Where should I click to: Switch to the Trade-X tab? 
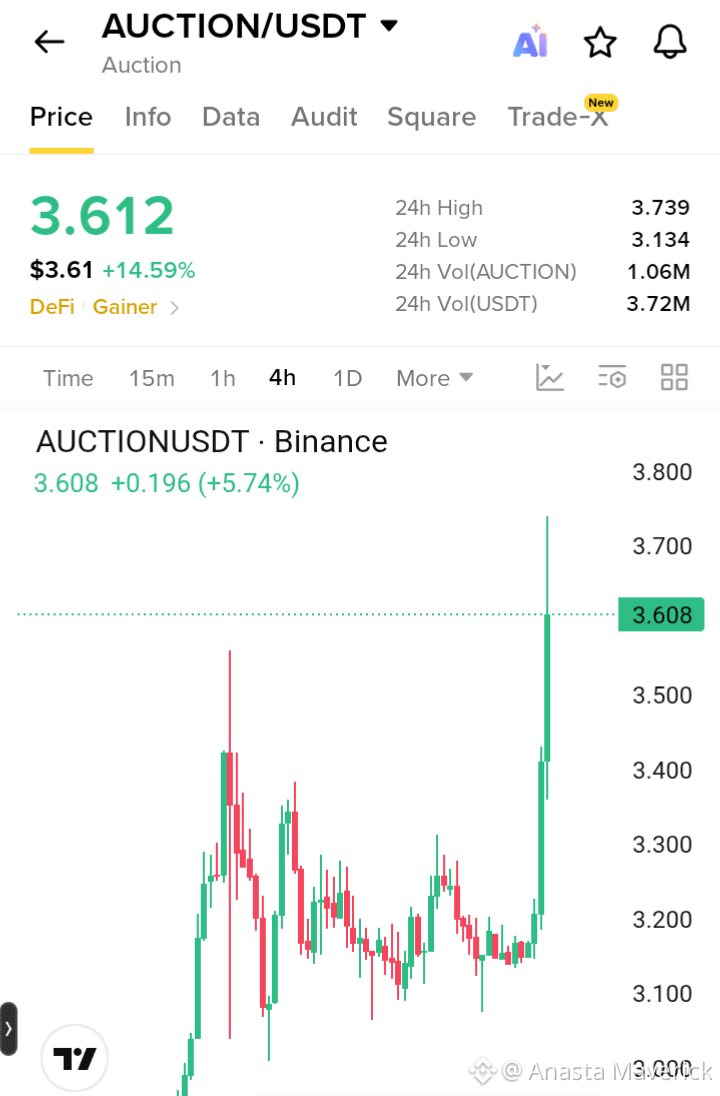[x=558, y=117]
